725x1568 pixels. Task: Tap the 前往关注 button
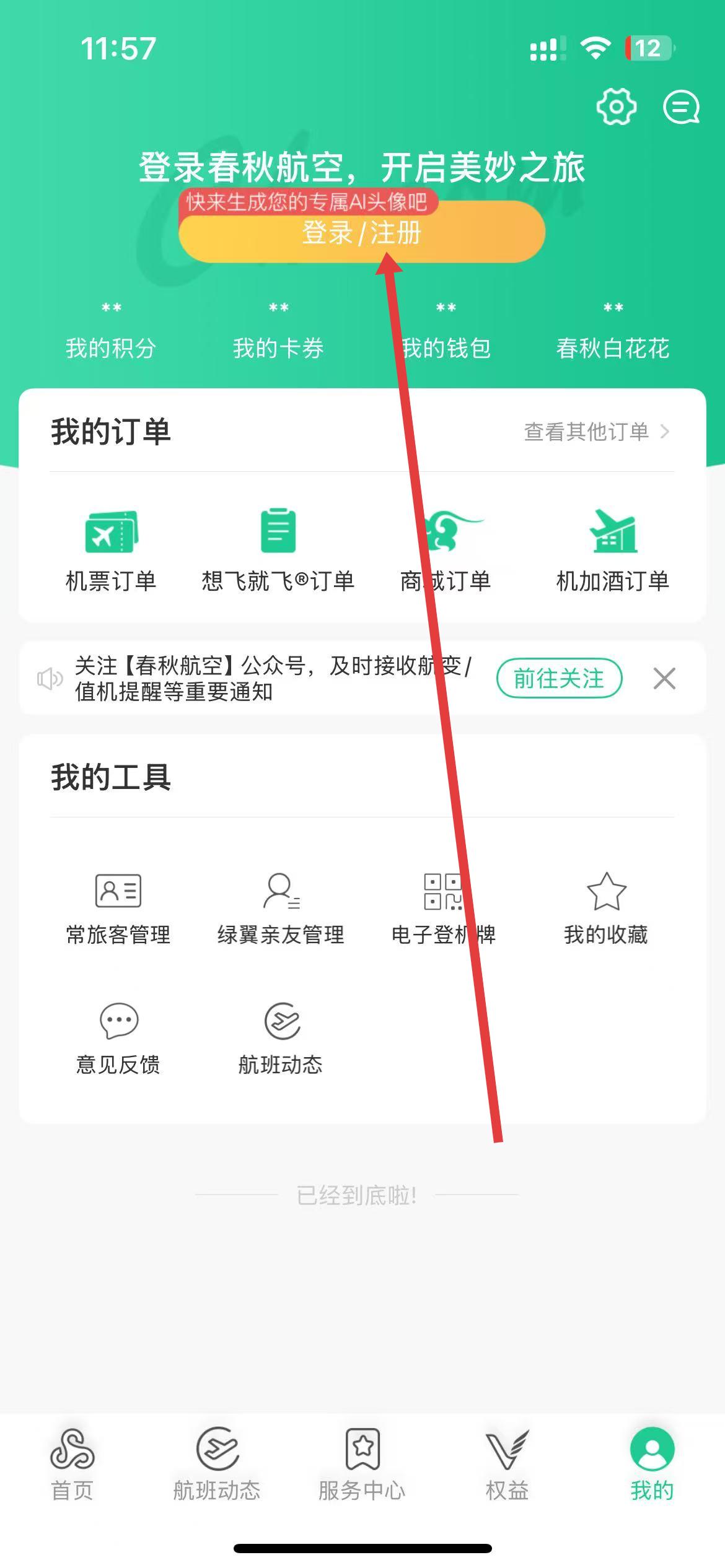click(559, 678)
